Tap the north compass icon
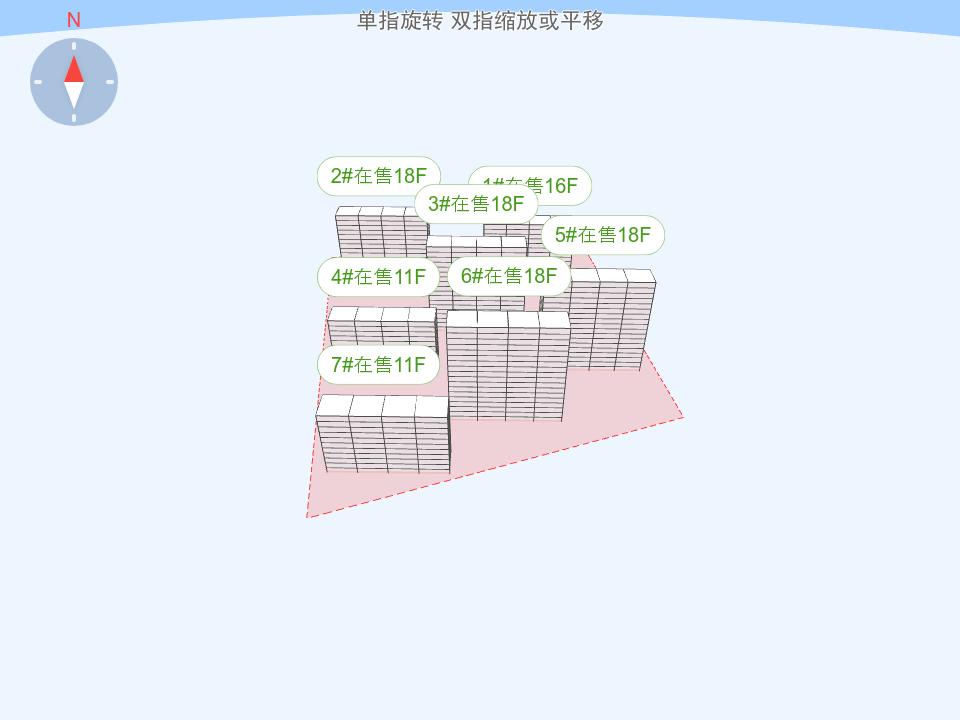Image resolution: width=960 pixels, height=720 pixels. 74,82
